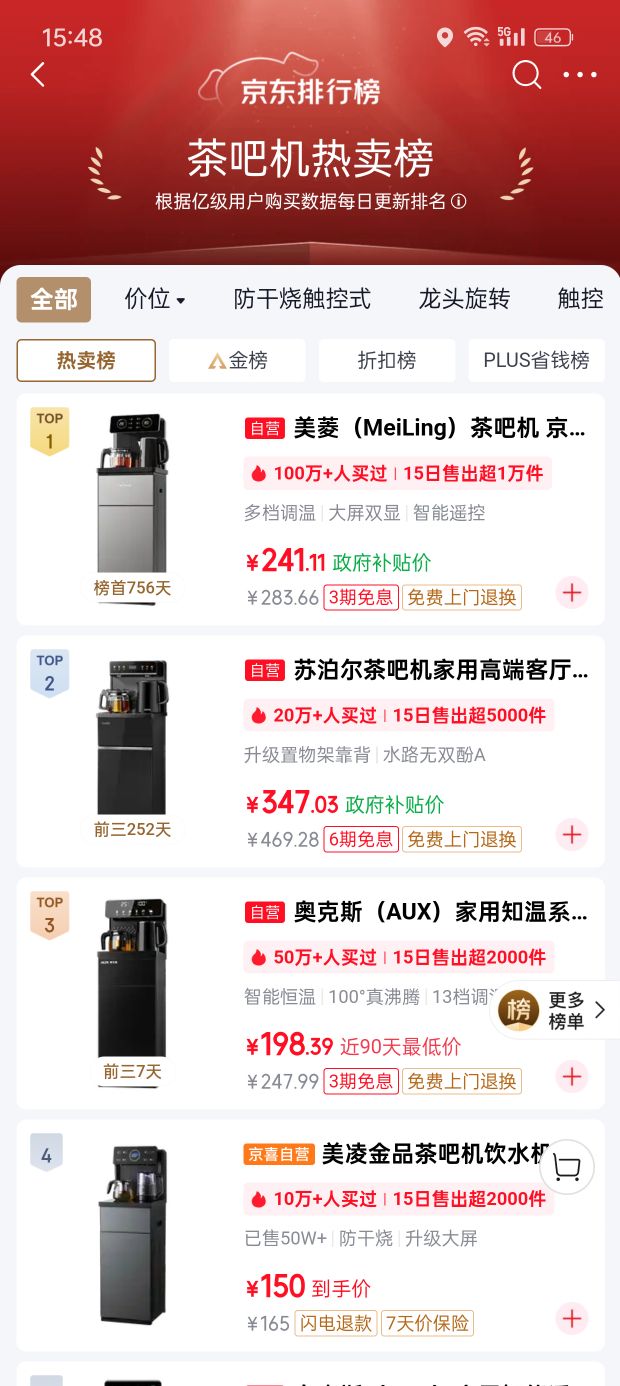The height and width of the screenshot is (1386, 620).
Task: Filter by 防干烧触控式
Action: tap(302, 299)
